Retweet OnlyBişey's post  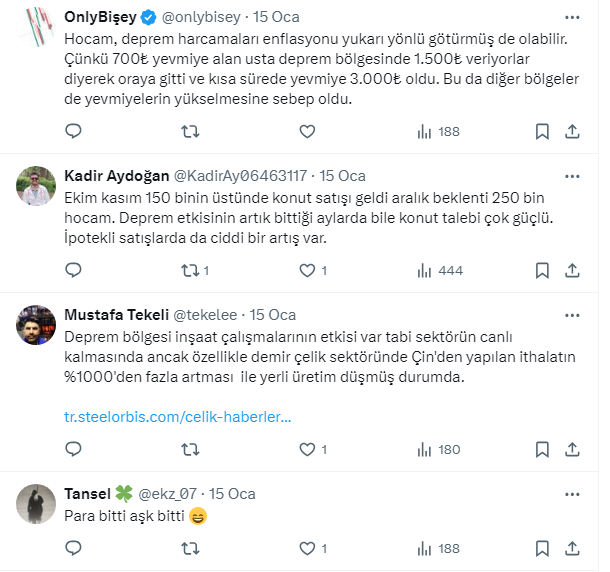[x=190, y=131]
